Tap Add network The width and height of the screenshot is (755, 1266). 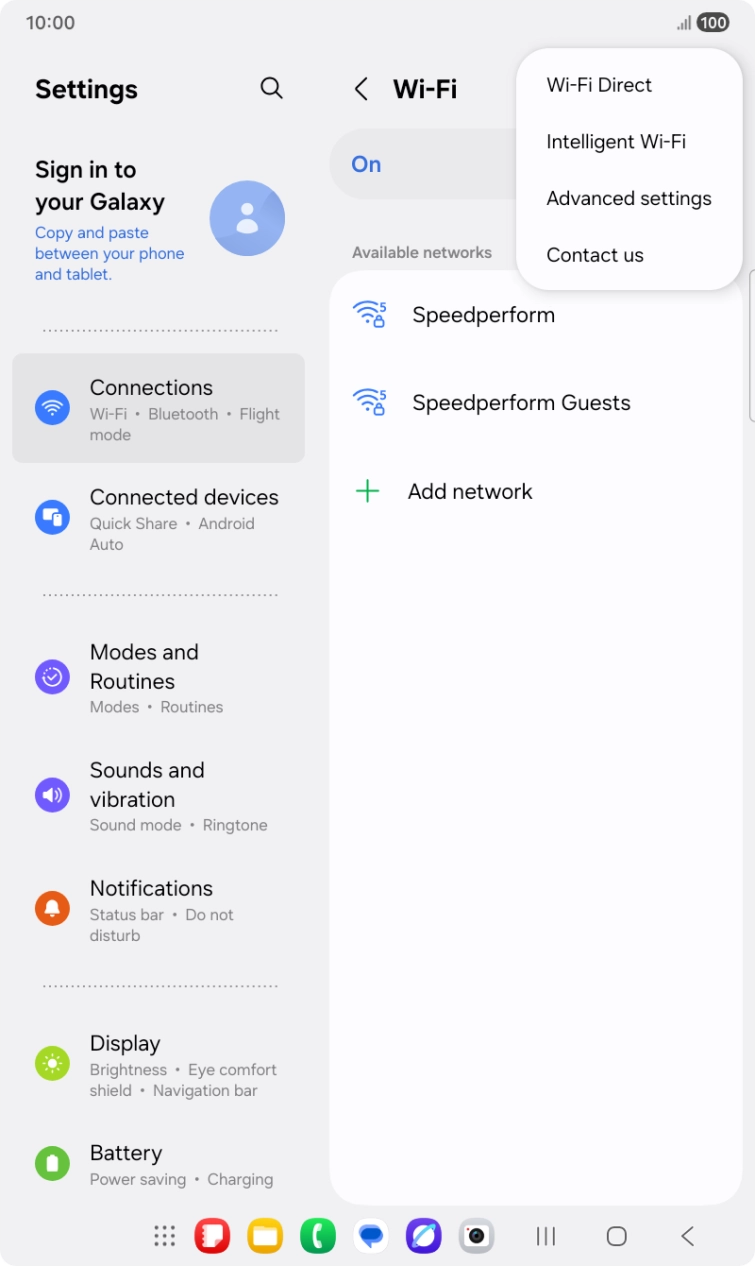click(x=470, y=491)
